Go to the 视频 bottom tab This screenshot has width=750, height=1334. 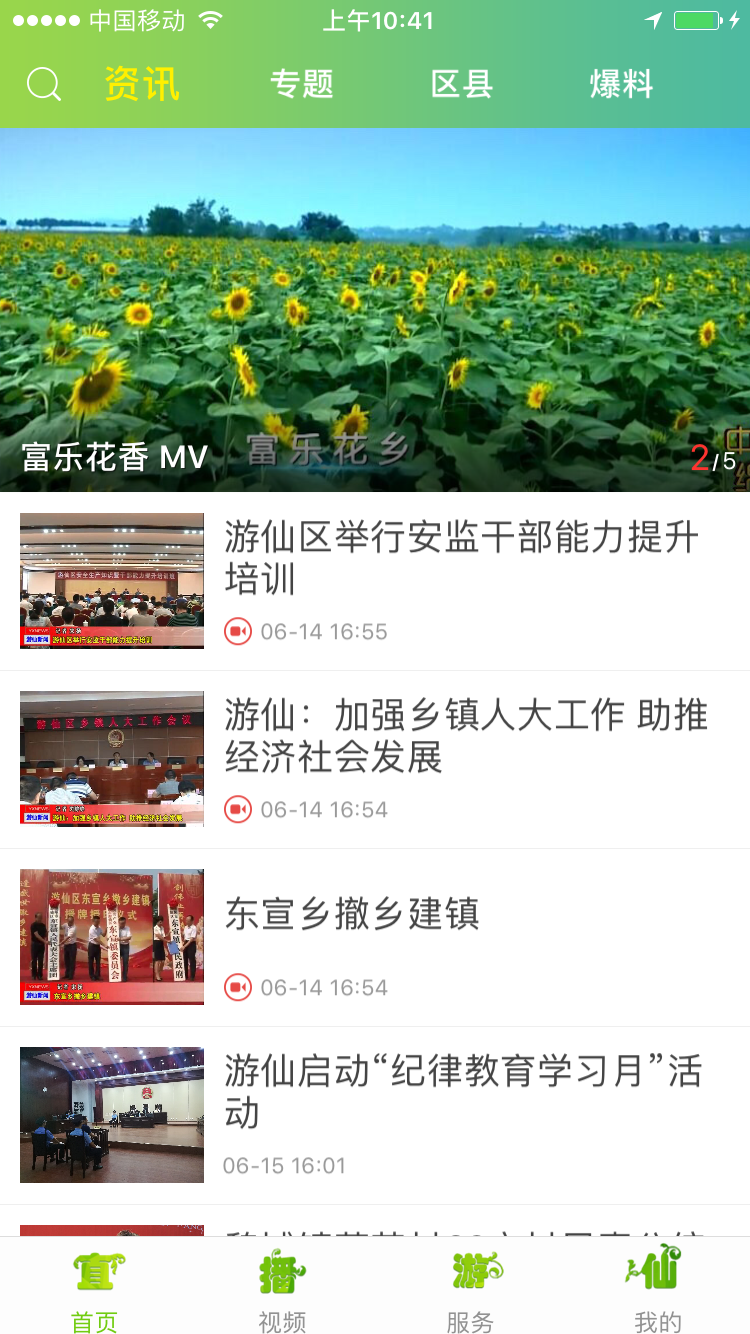tap(282, 1288)
